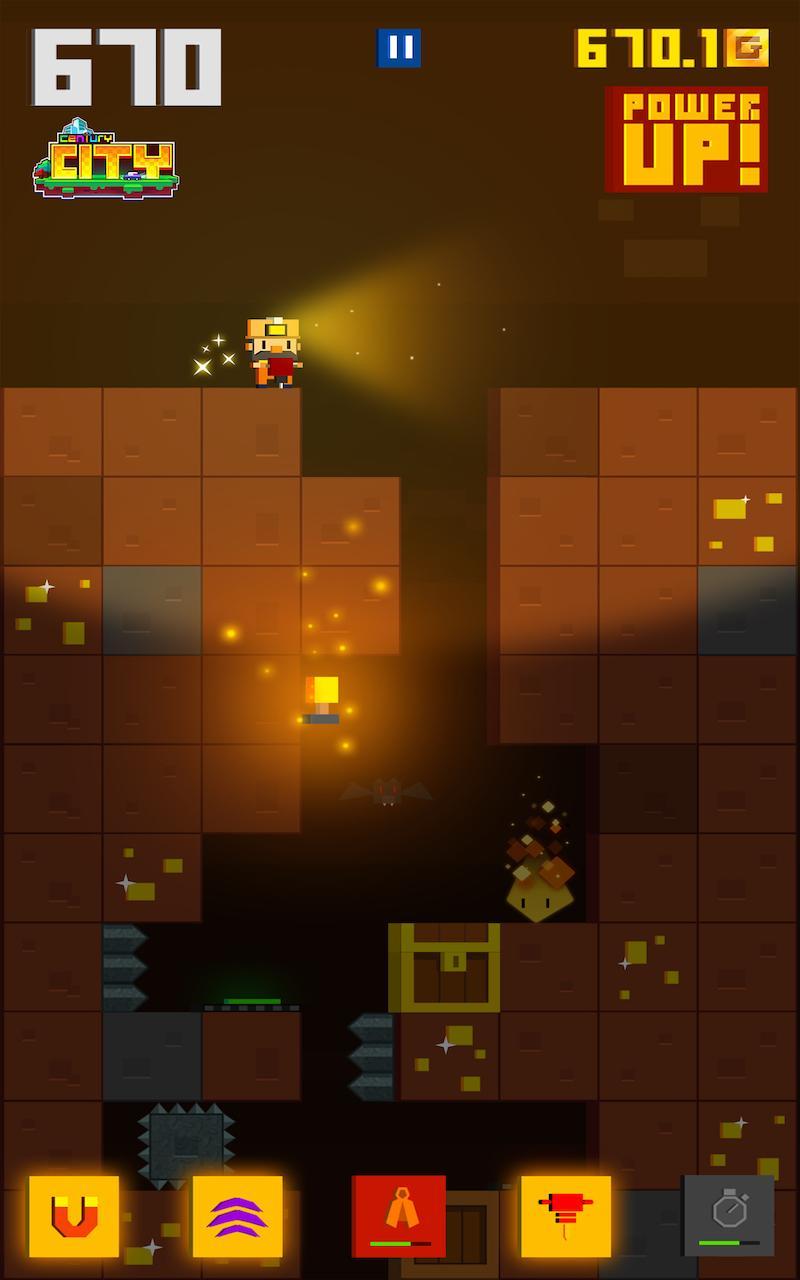The width and height of the screenshot is (800, 1280).
Task: Open the Power Up! shop
Action: click(x=686, y=139)
